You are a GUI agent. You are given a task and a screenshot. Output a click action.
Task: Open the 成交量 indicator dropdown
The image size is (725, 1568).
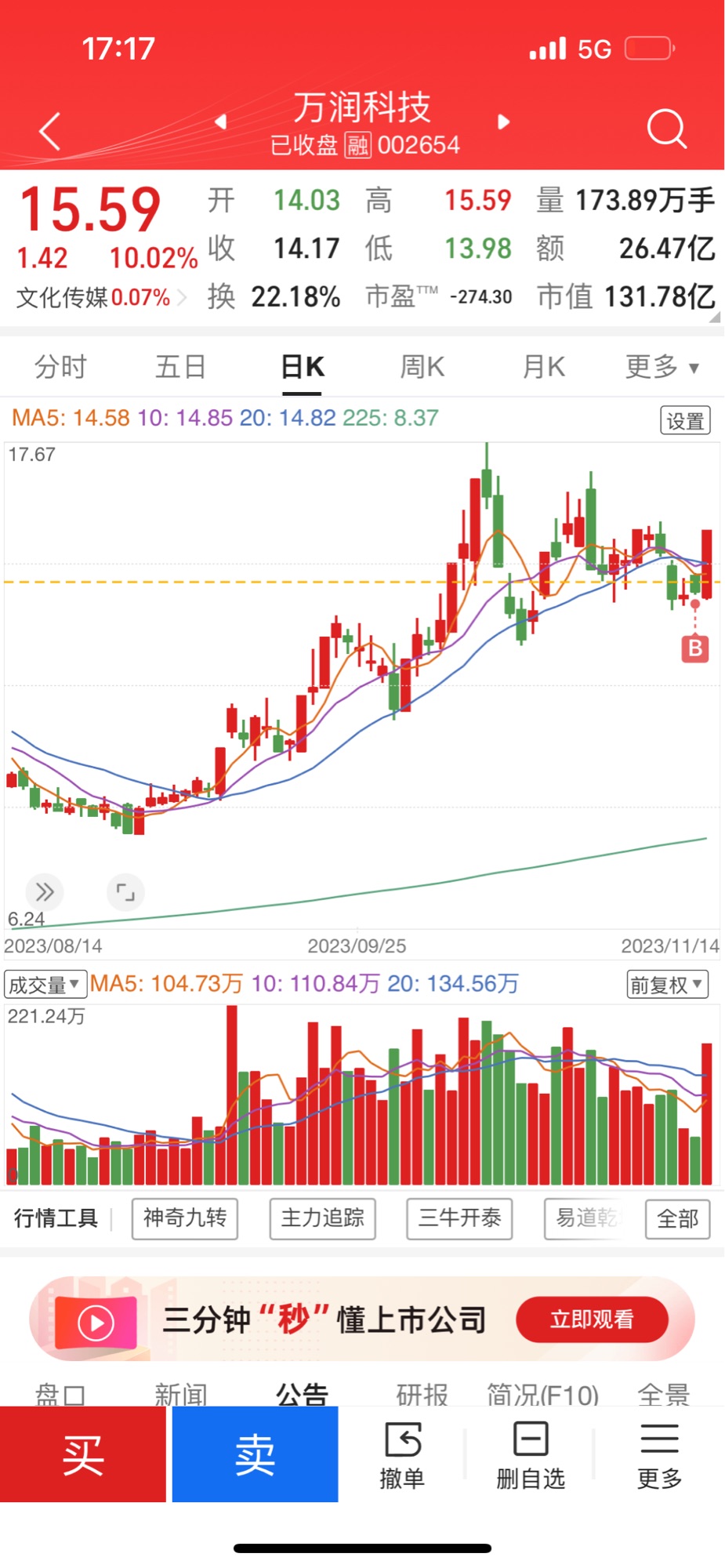pyautogui.click(x=45, y=985)
